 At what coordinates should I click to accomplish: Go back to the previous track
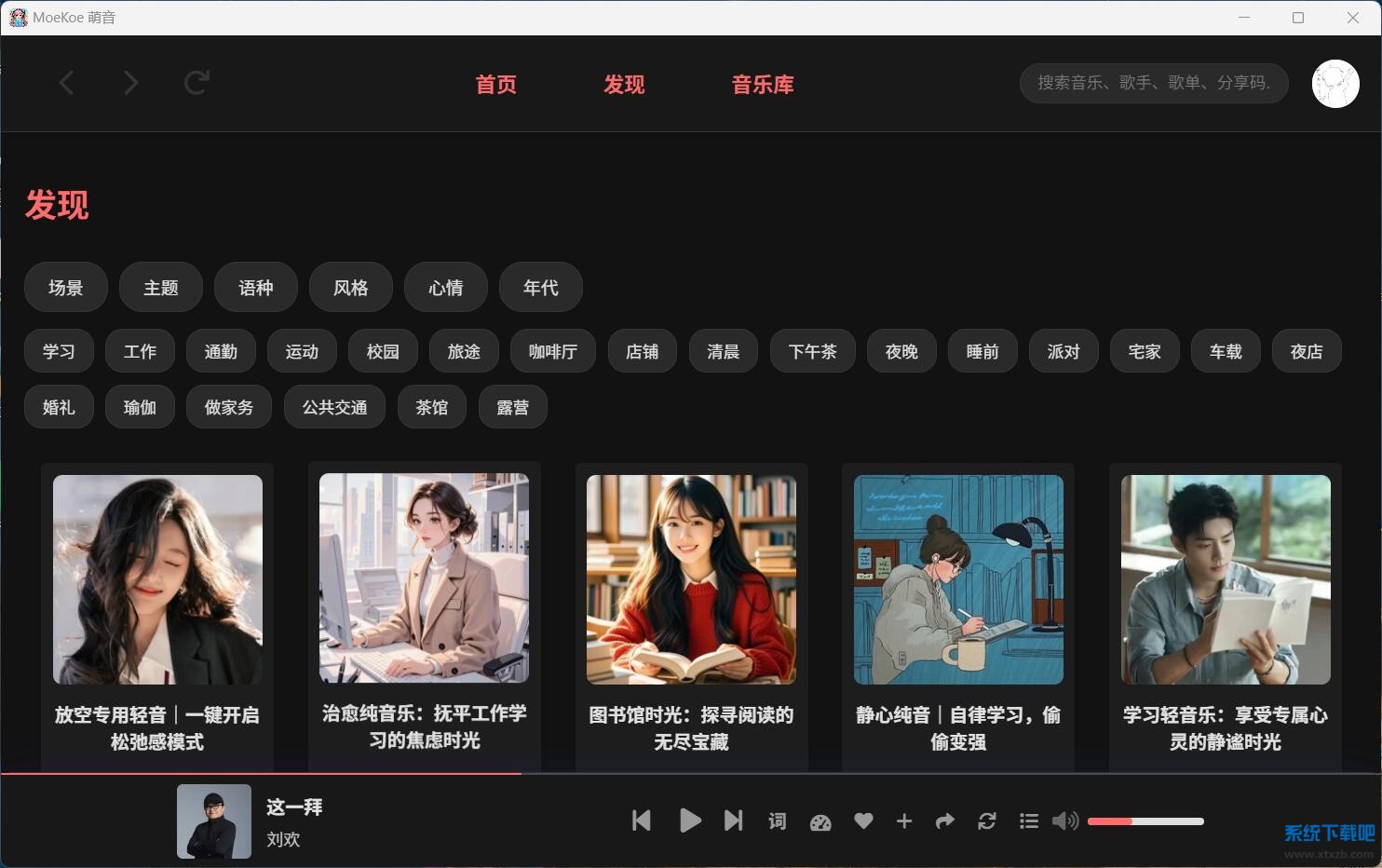point(641,821)
